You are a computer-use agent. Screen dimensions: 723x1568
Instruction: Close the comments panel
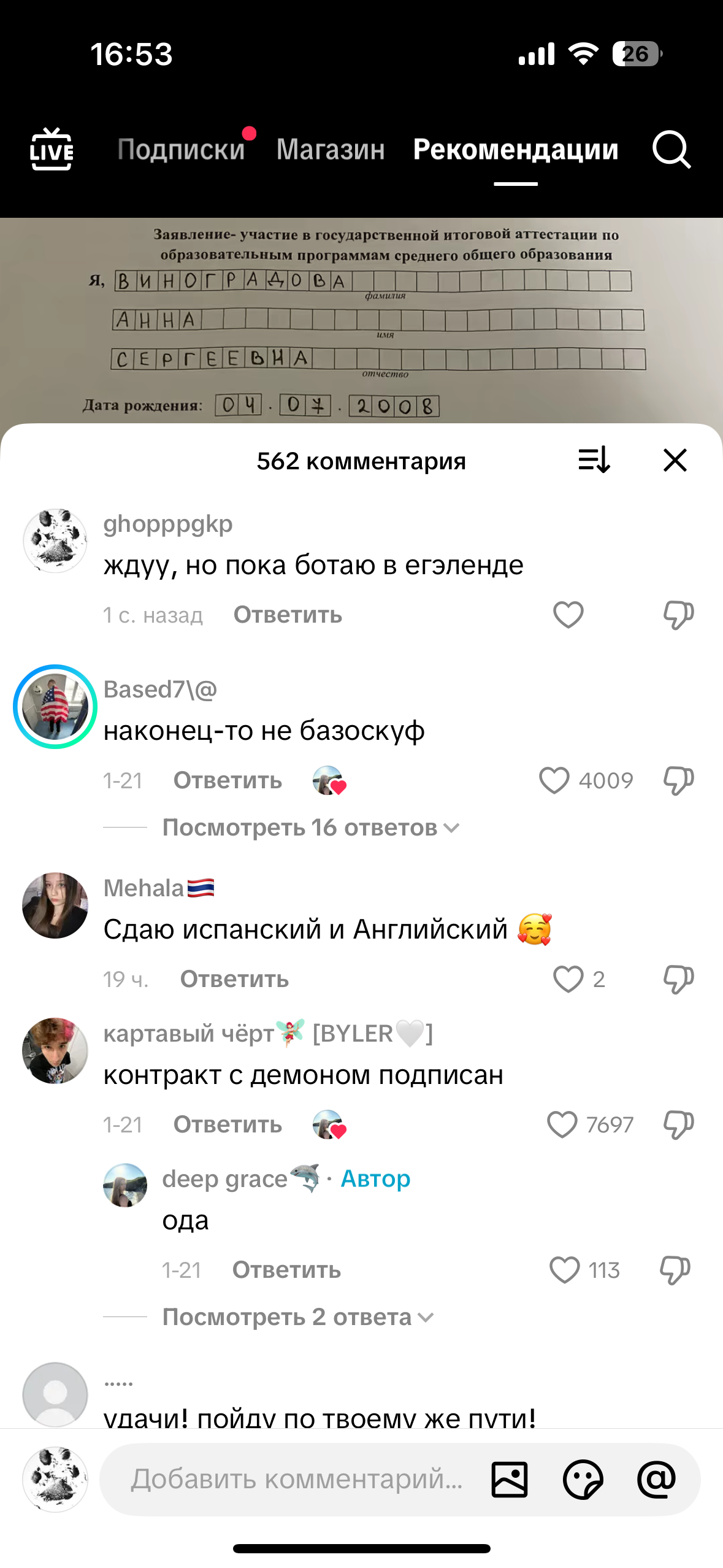tap(675, 459)
